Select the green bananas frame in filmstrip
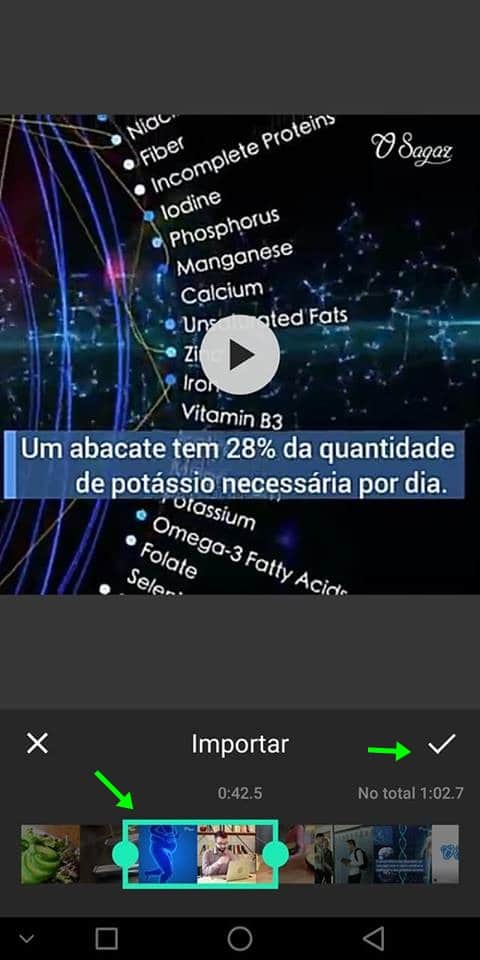Screen dimensions: 480x960 (x=50, y=854)
